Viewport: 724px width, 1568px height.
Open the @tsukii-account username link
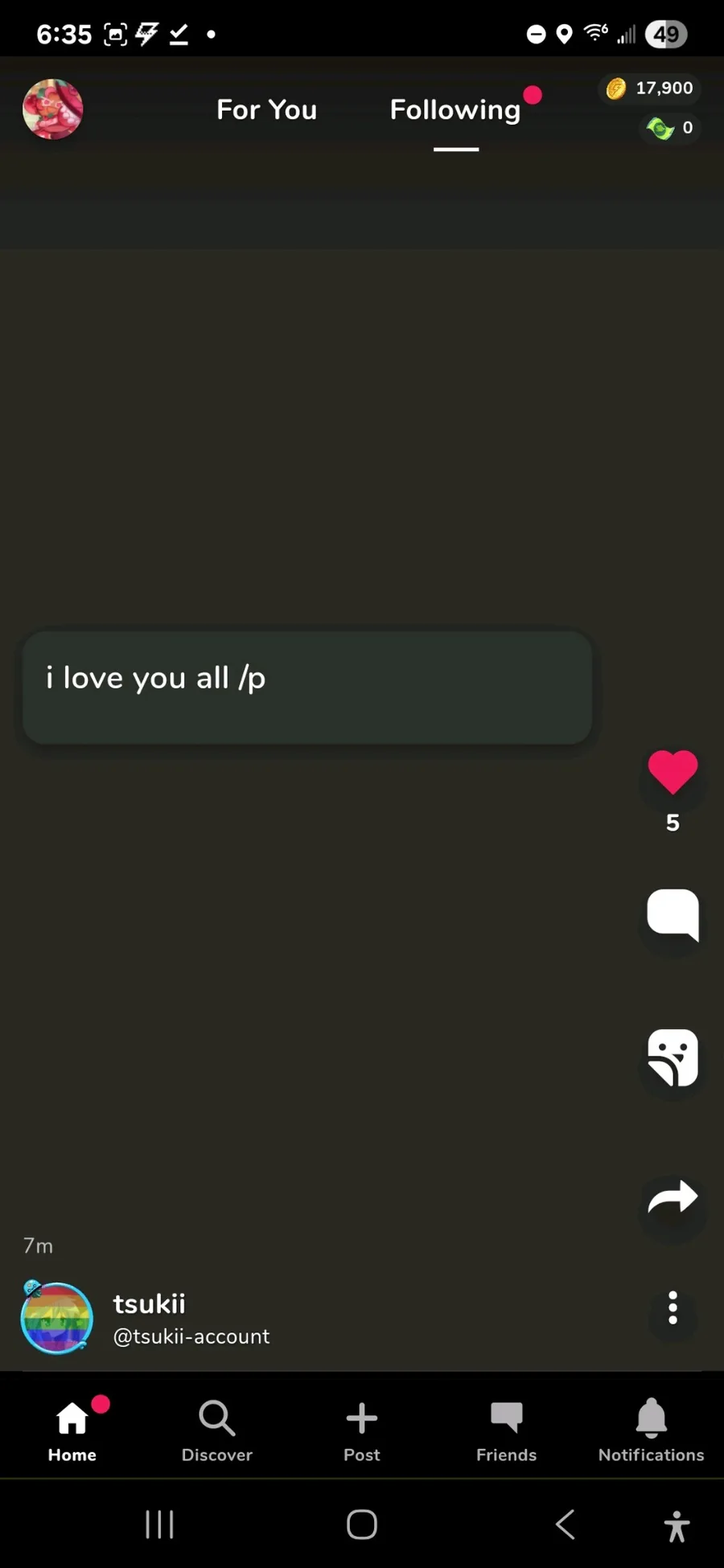click(x=191, y=1336)
